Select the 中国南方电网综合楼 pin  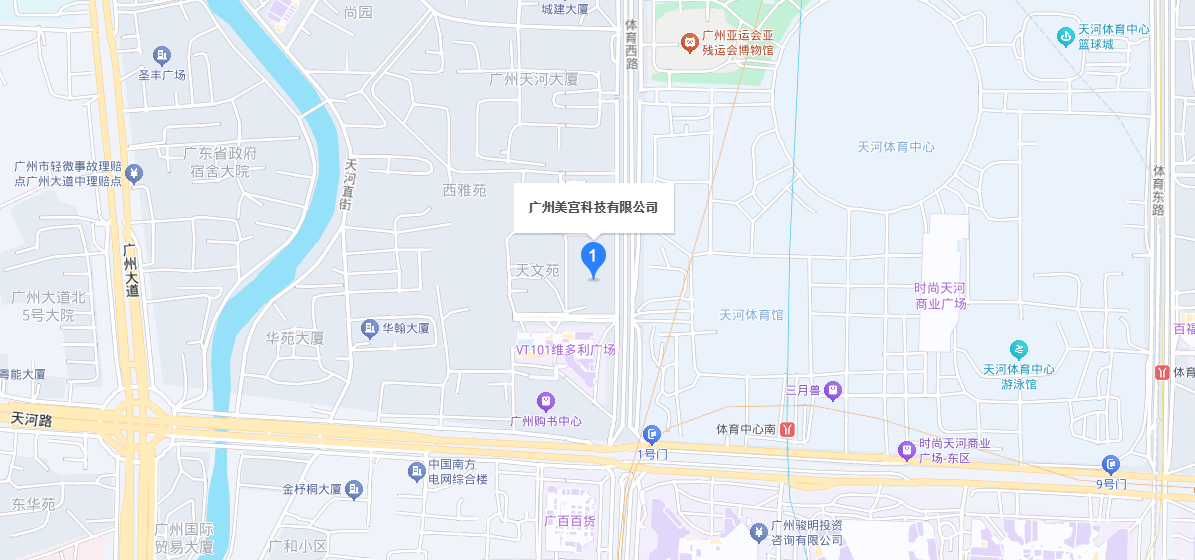point(416,471)
